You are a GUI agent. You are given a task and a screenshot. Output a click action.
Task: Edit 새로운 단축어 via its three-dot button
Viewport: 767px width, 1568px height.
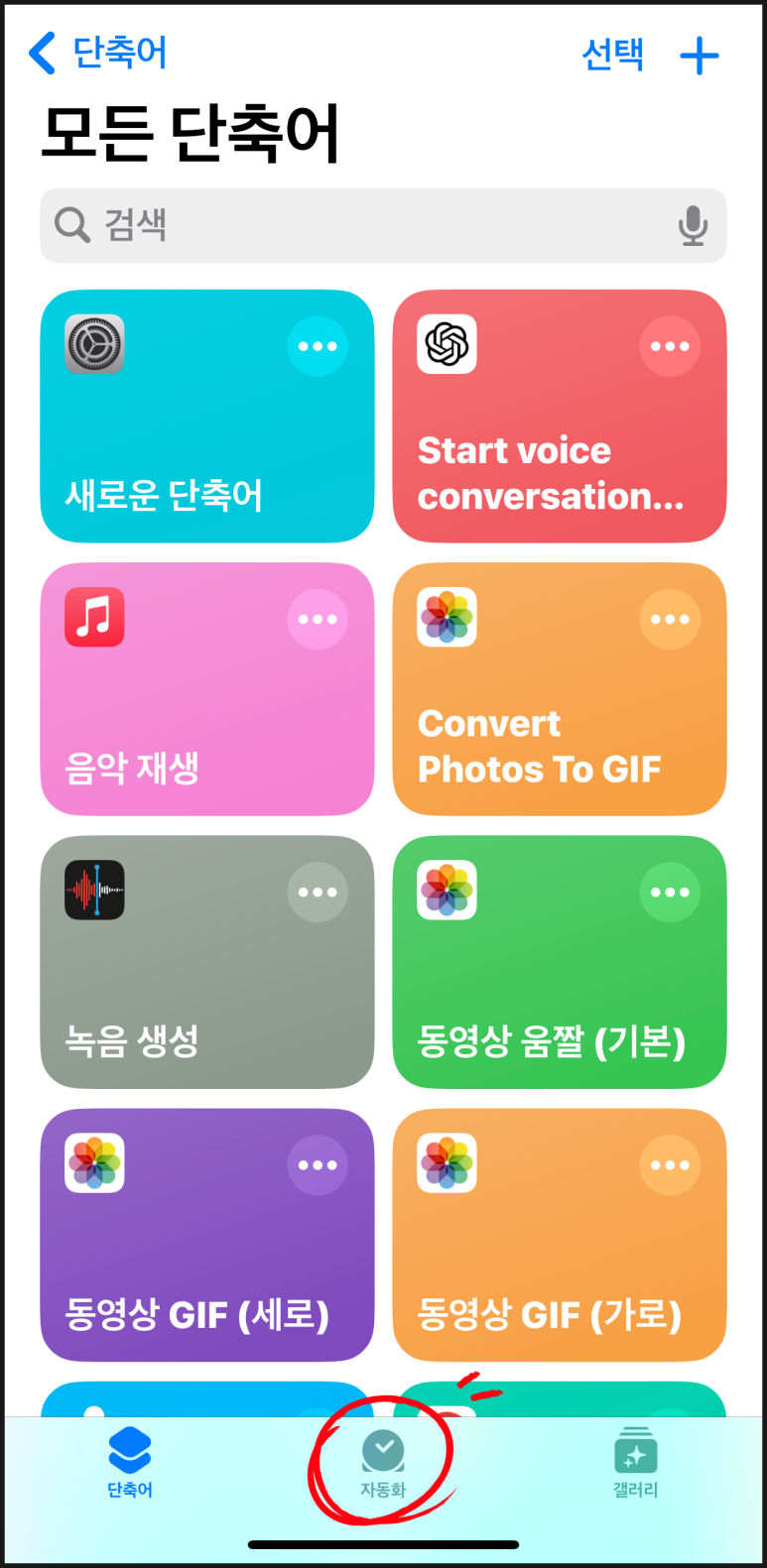point(318,346)
